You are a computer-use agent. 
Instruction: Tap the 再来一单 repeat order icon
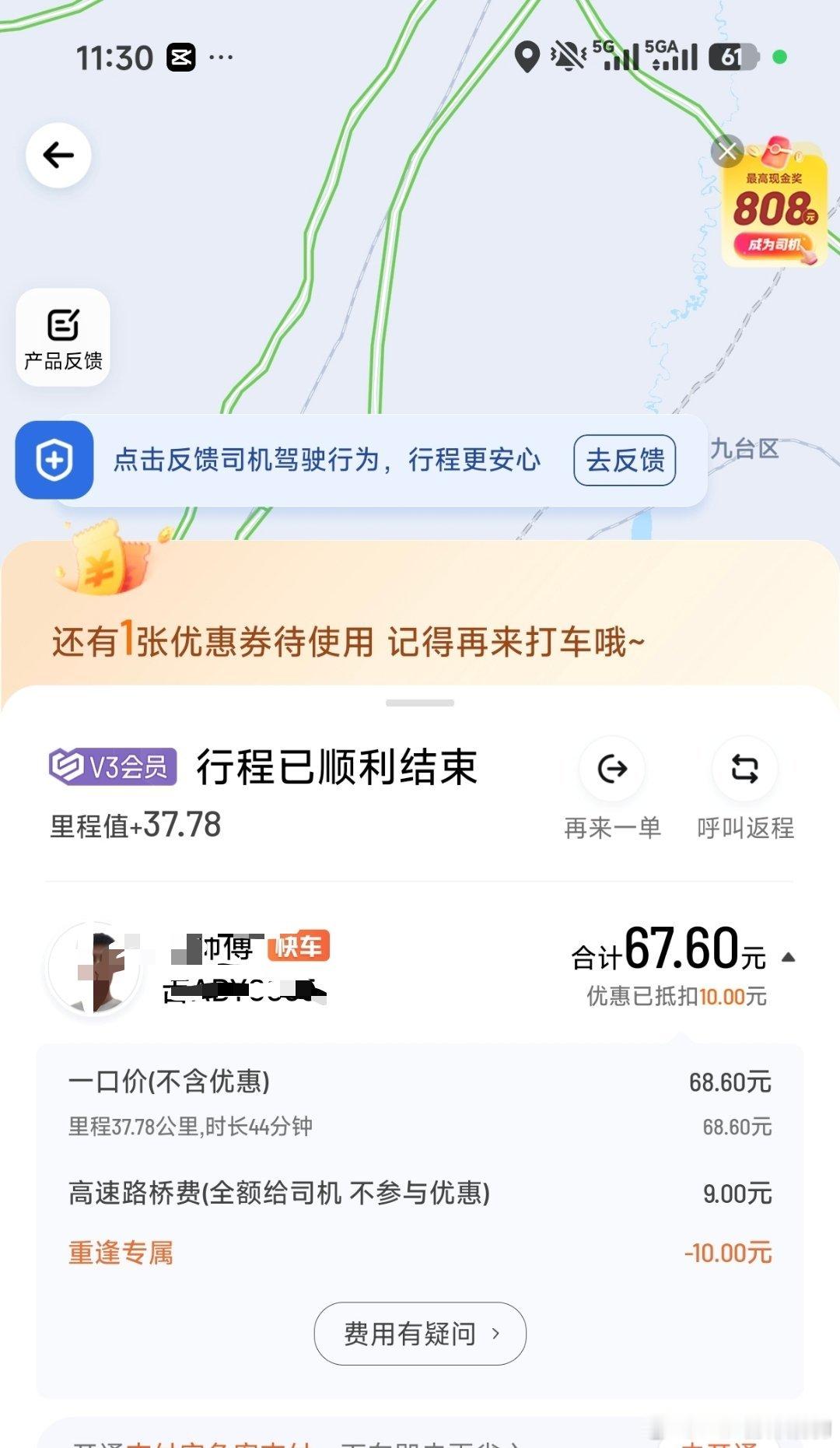coord(611,769)
